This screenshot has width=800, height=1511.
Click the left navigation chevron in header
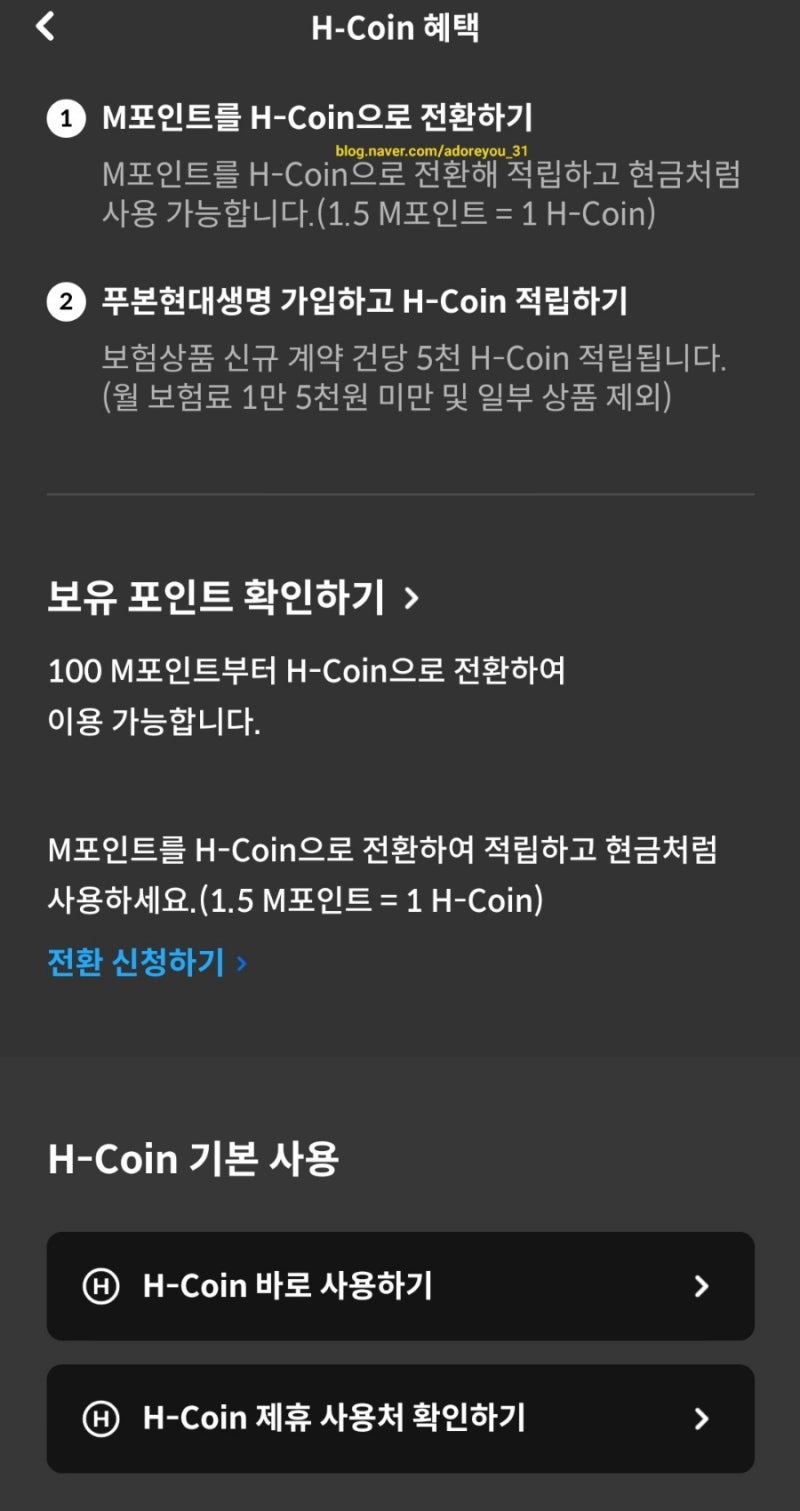44,26
